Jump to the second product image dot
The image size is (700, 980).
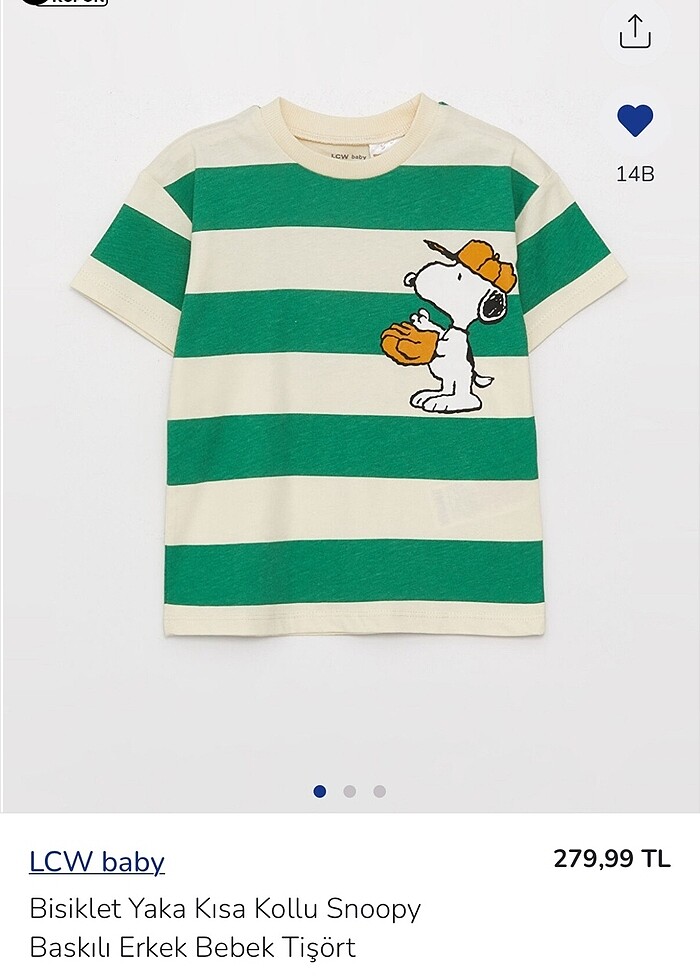(x=349, y=791)
